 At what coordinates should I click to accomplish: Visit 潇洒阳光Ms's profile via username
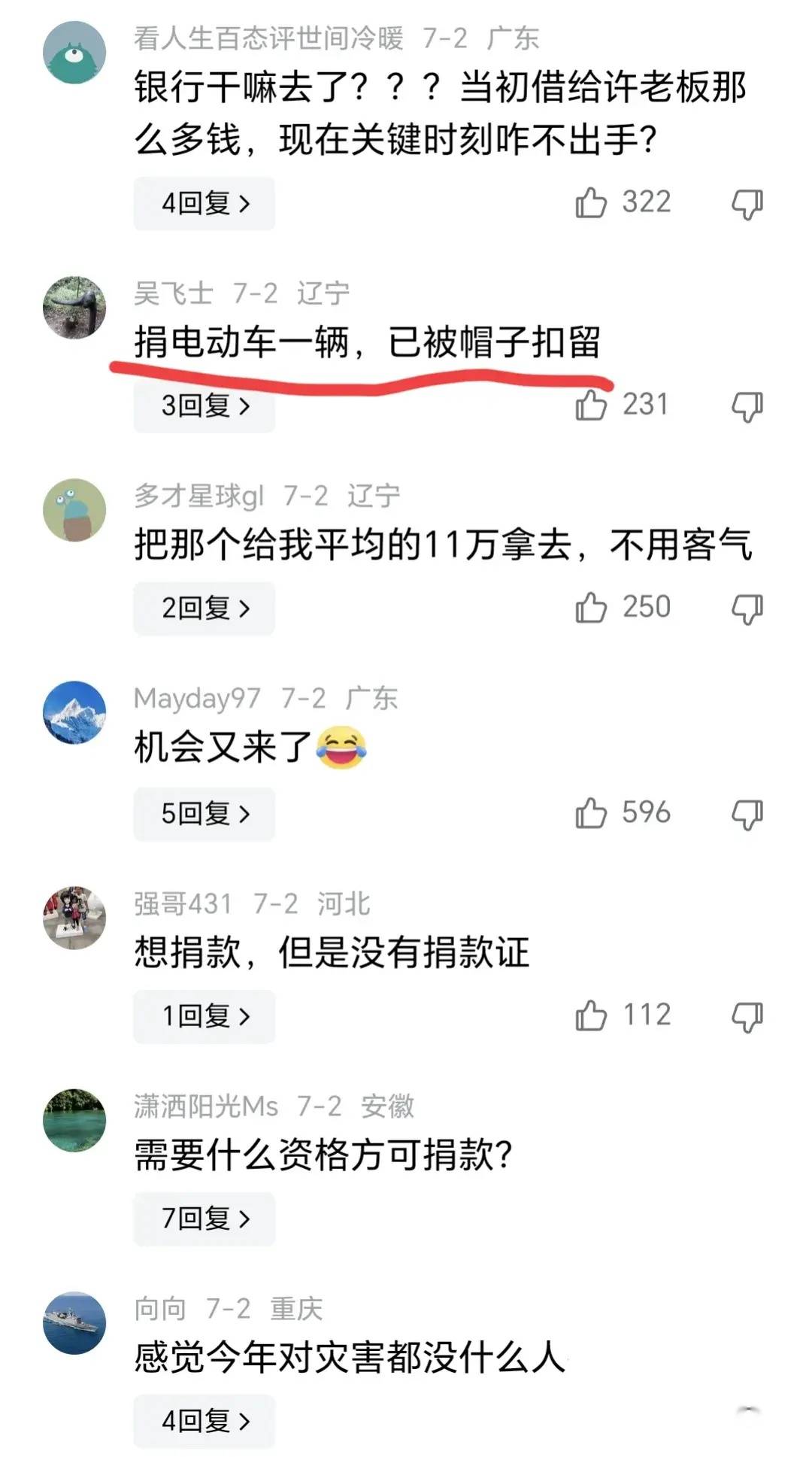206,1106
